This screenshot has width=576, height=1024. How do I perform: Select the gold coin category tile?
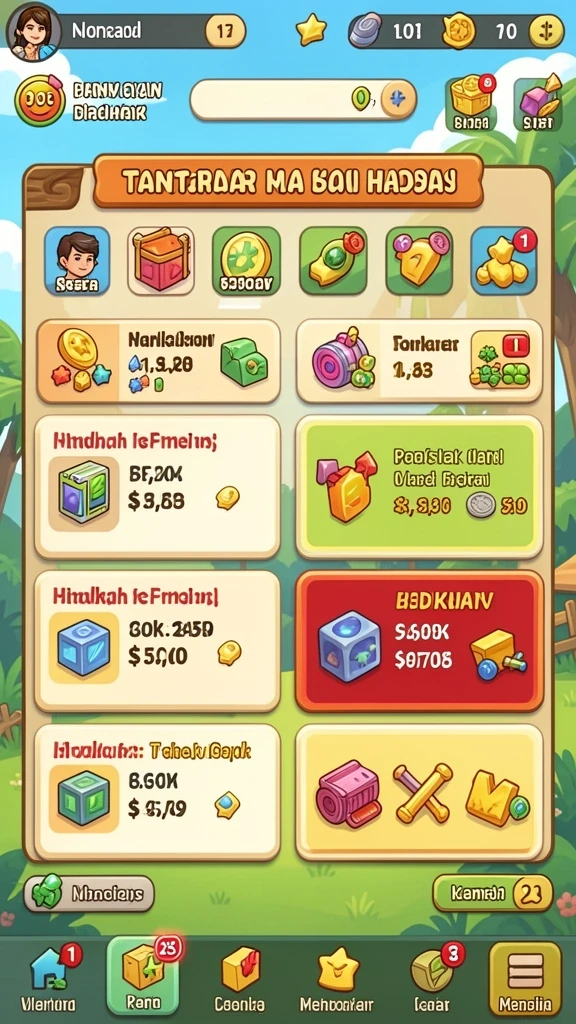[246, 261]
